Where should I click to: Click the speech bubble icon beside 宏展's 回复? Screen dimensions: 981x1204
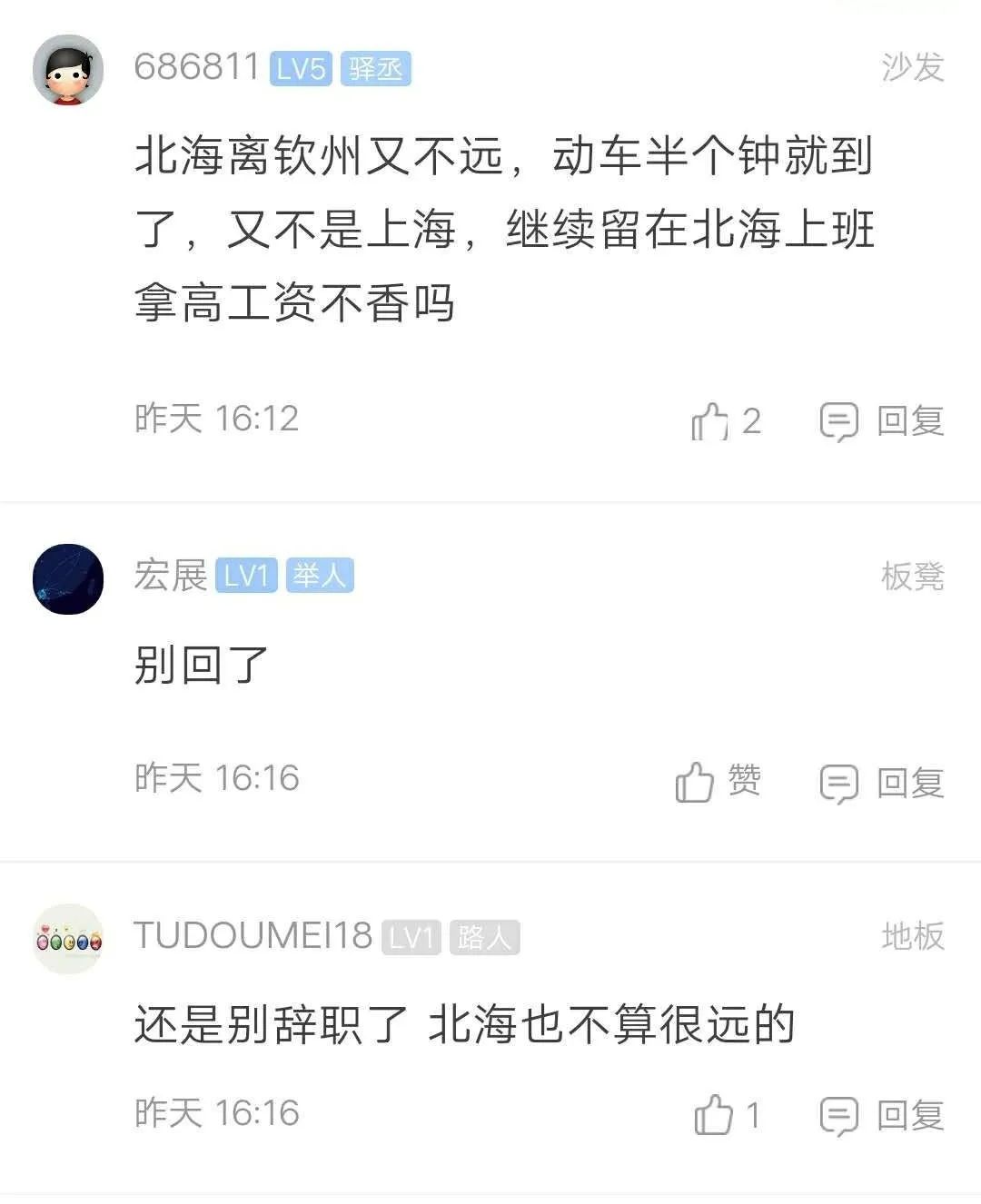(840, 779)
